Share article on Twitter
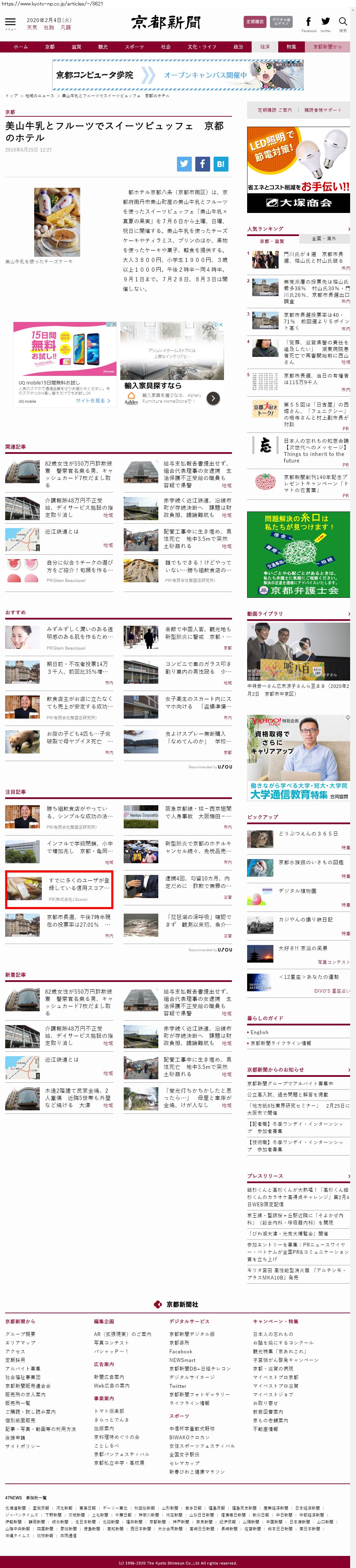 click(x=184, y=164)
